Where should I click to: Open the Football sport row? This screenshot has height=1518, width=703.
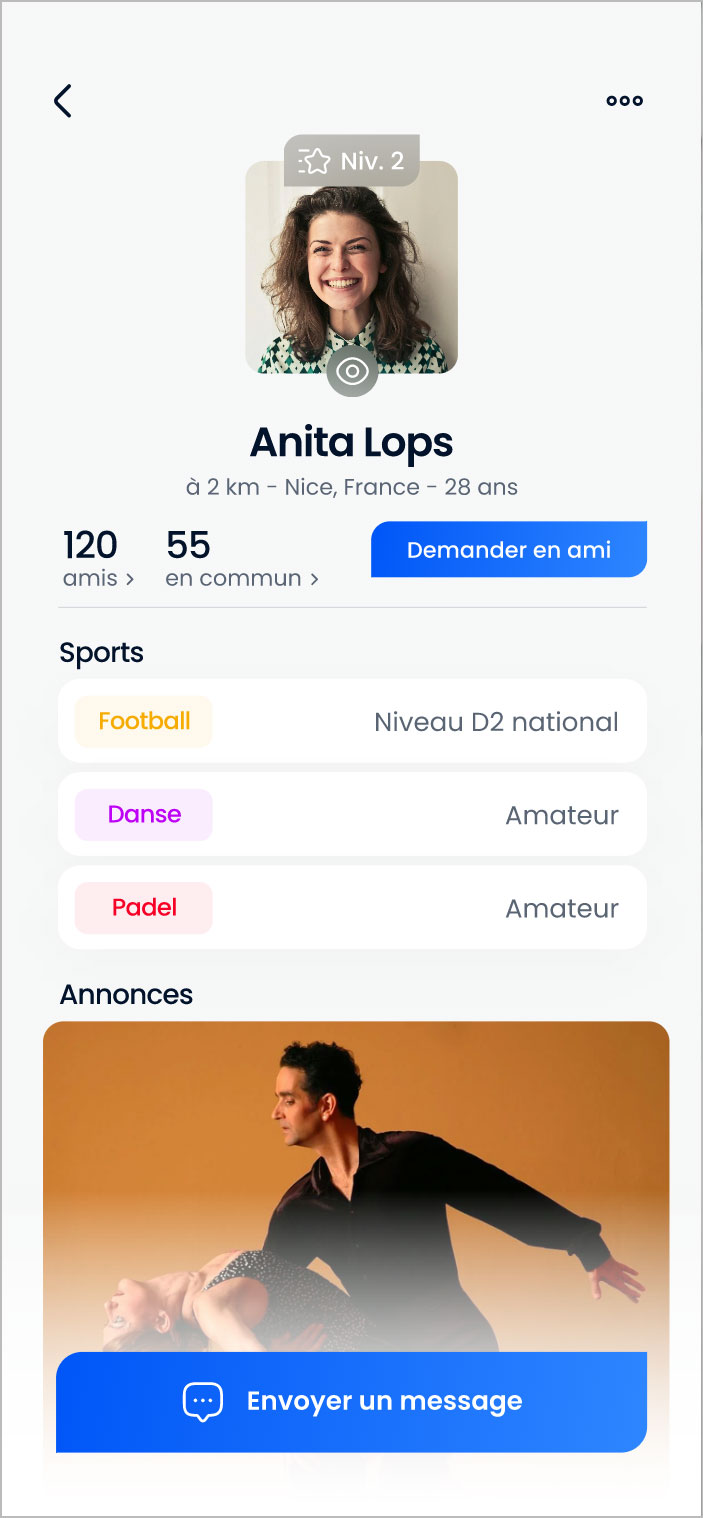pos(352,721)
